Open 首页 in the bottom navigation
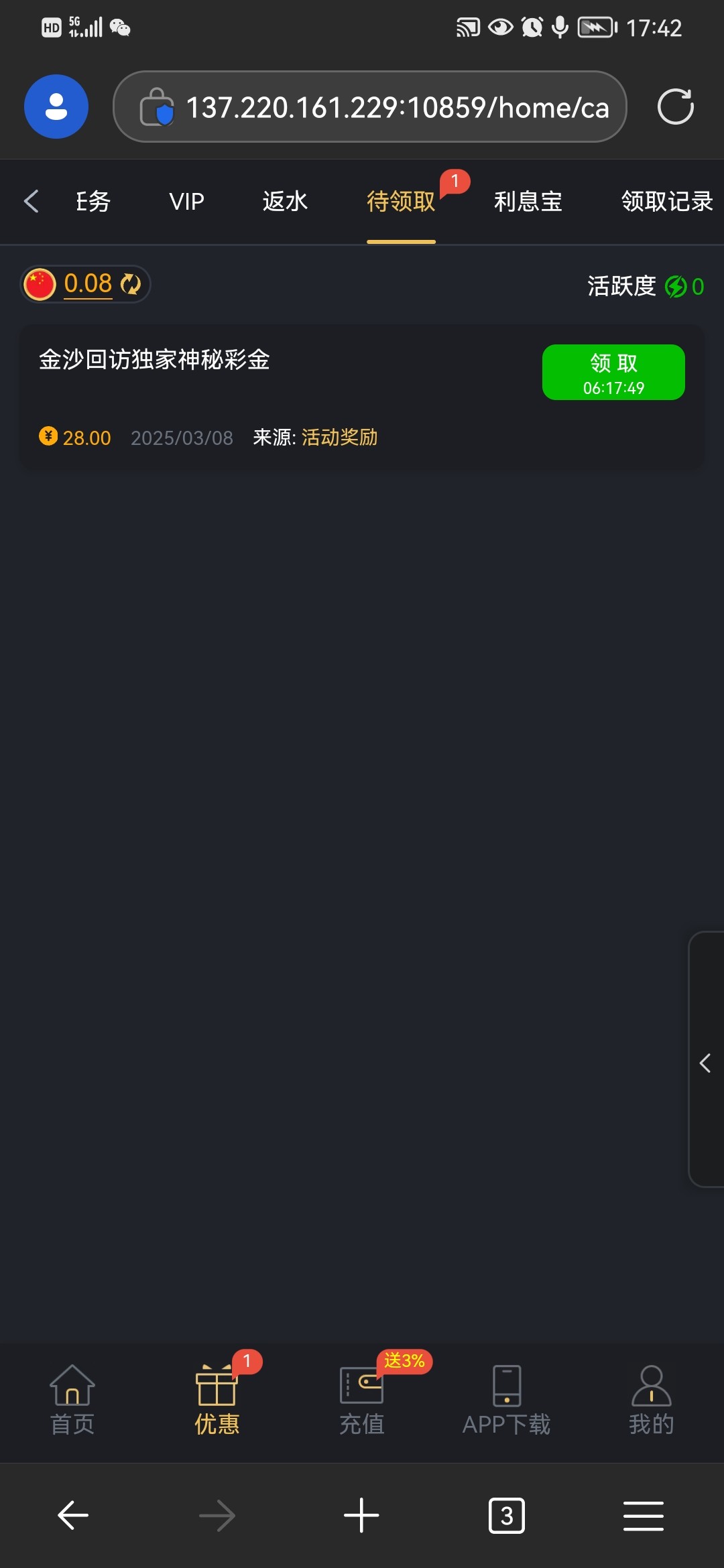This screenshot has height=1568, width=724. 72,1400
